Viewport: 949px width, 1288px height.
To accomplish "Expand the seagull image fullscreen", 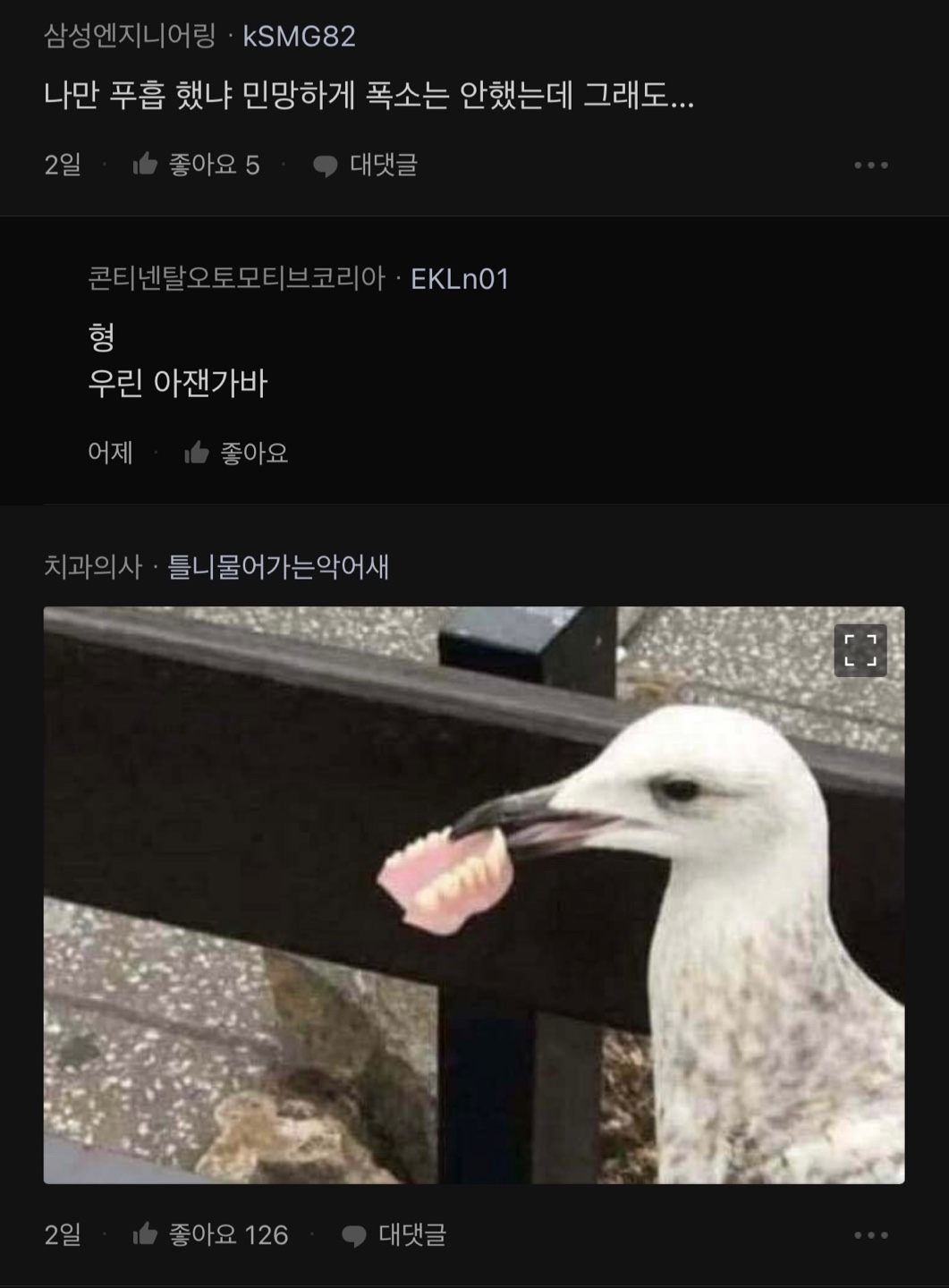I will [860, 650].
